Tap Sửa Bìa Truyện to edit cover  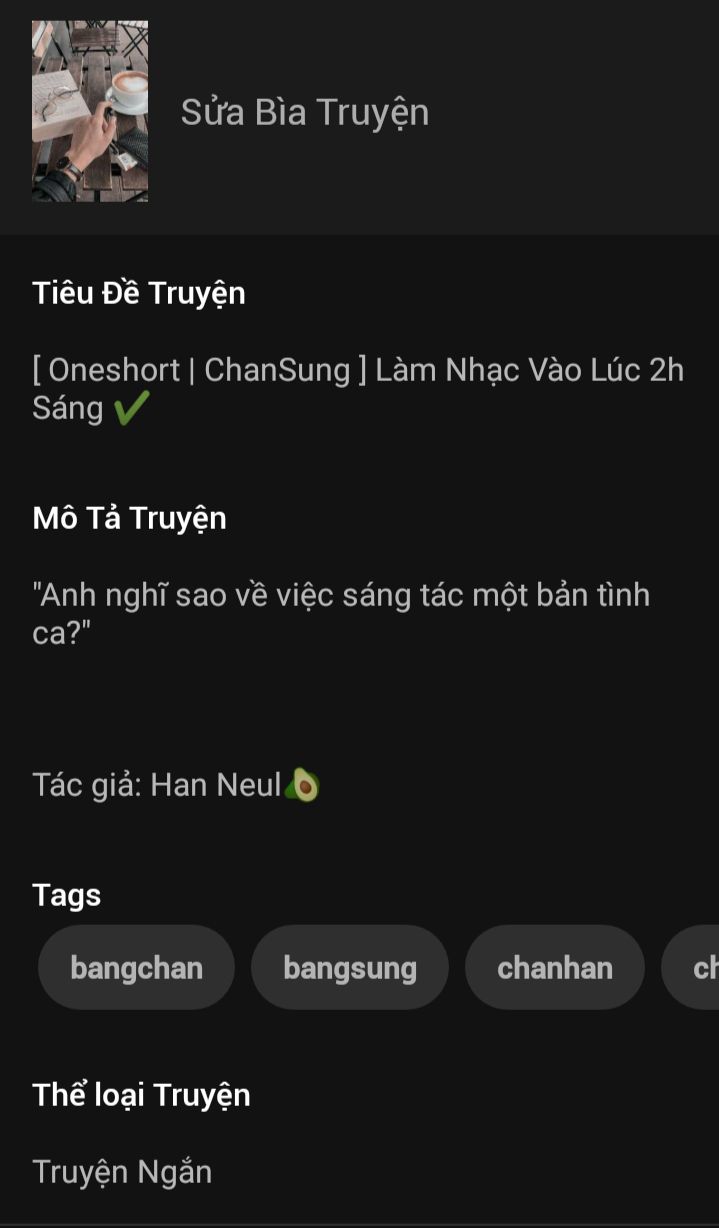coord(304,112)
